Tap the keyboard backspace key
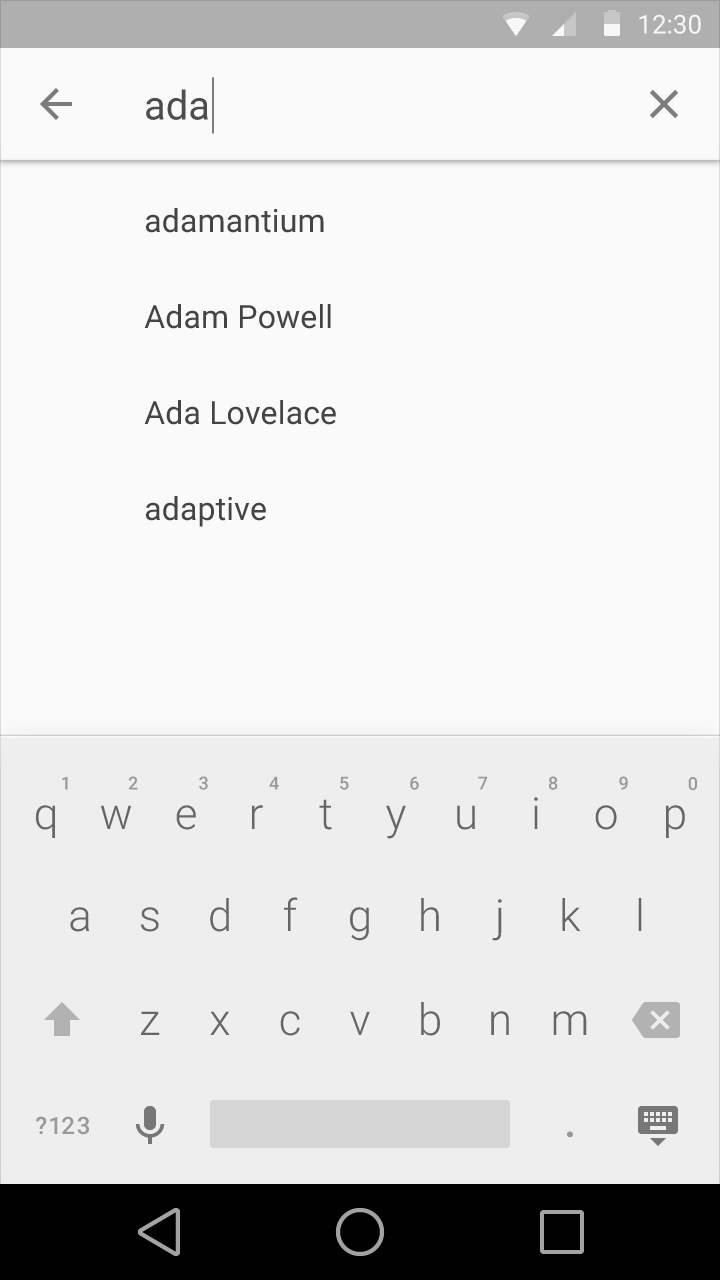The image size is (720, 1280). [657, 1020]
